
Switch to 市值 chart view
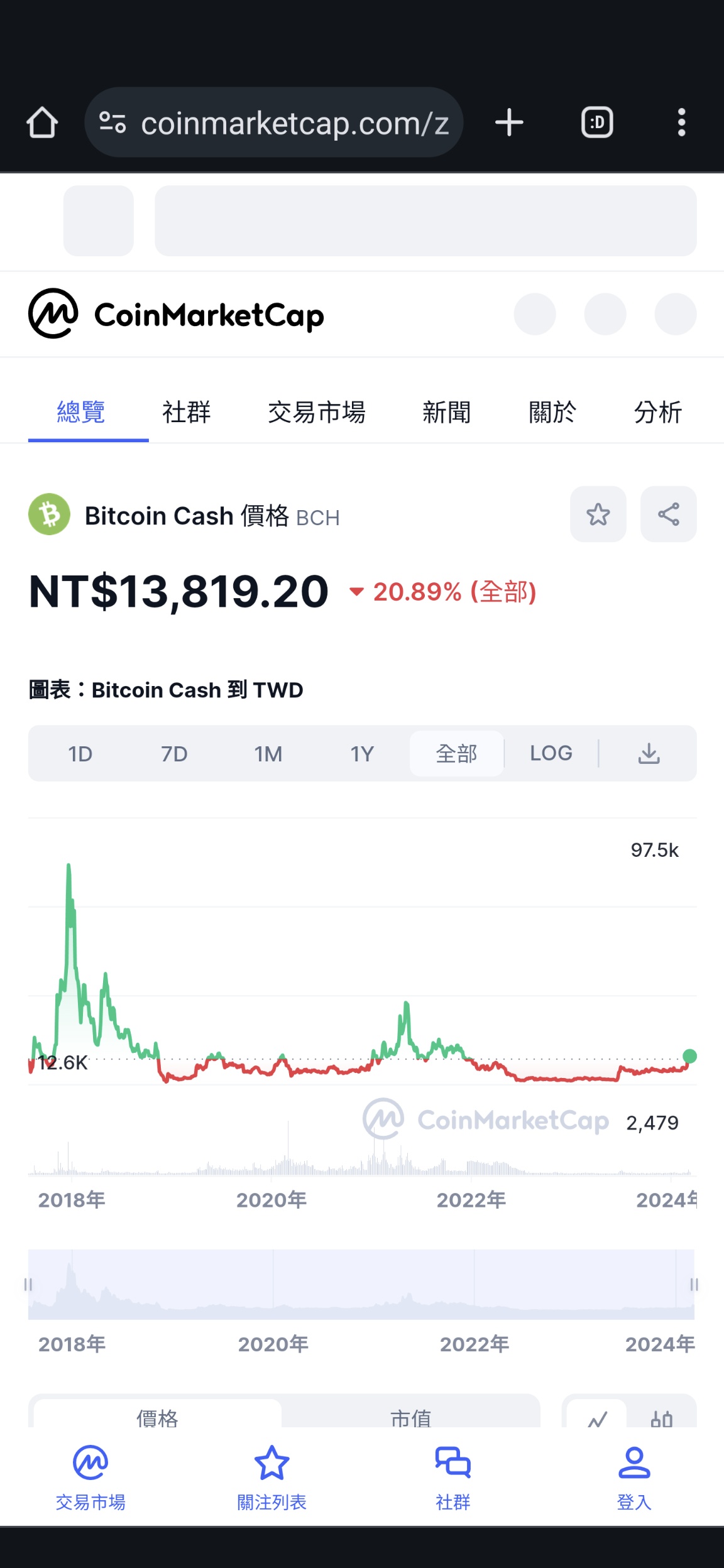(x=411, y=1415)
